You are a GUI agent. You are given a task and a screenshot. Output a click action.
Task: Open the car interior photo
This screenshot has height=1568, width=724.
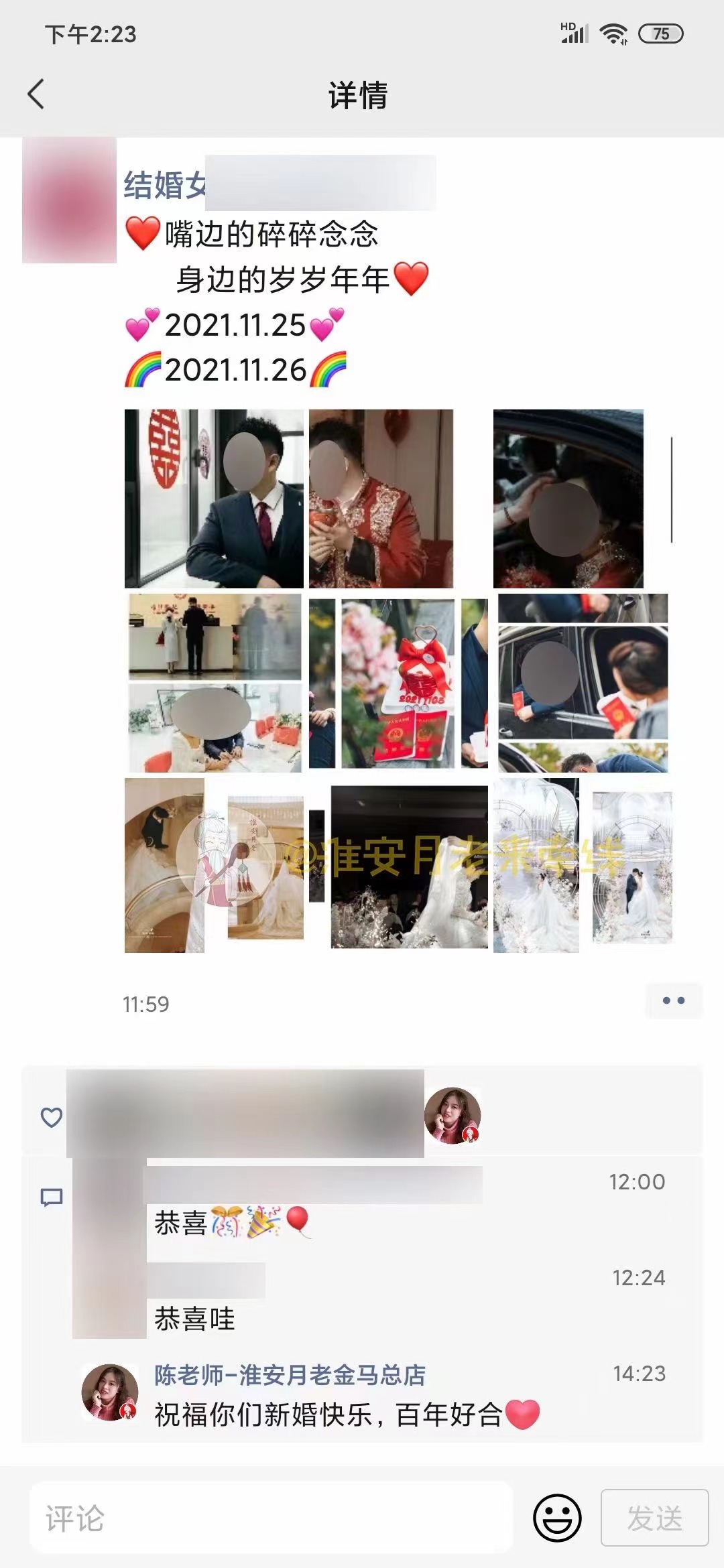(568, 499)
